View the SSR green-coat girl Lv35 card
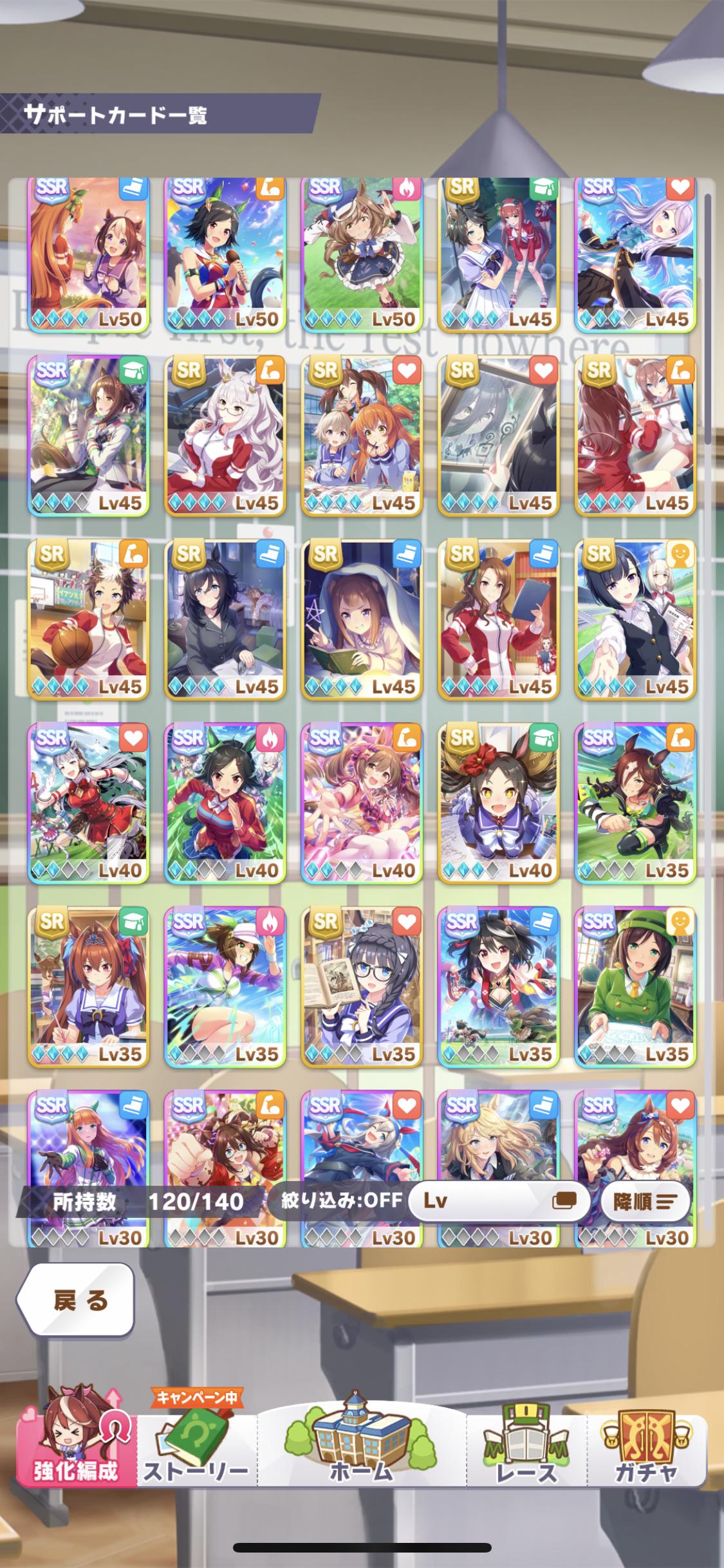This screenshot has width=724, height=1568. (x=635, y=986)
